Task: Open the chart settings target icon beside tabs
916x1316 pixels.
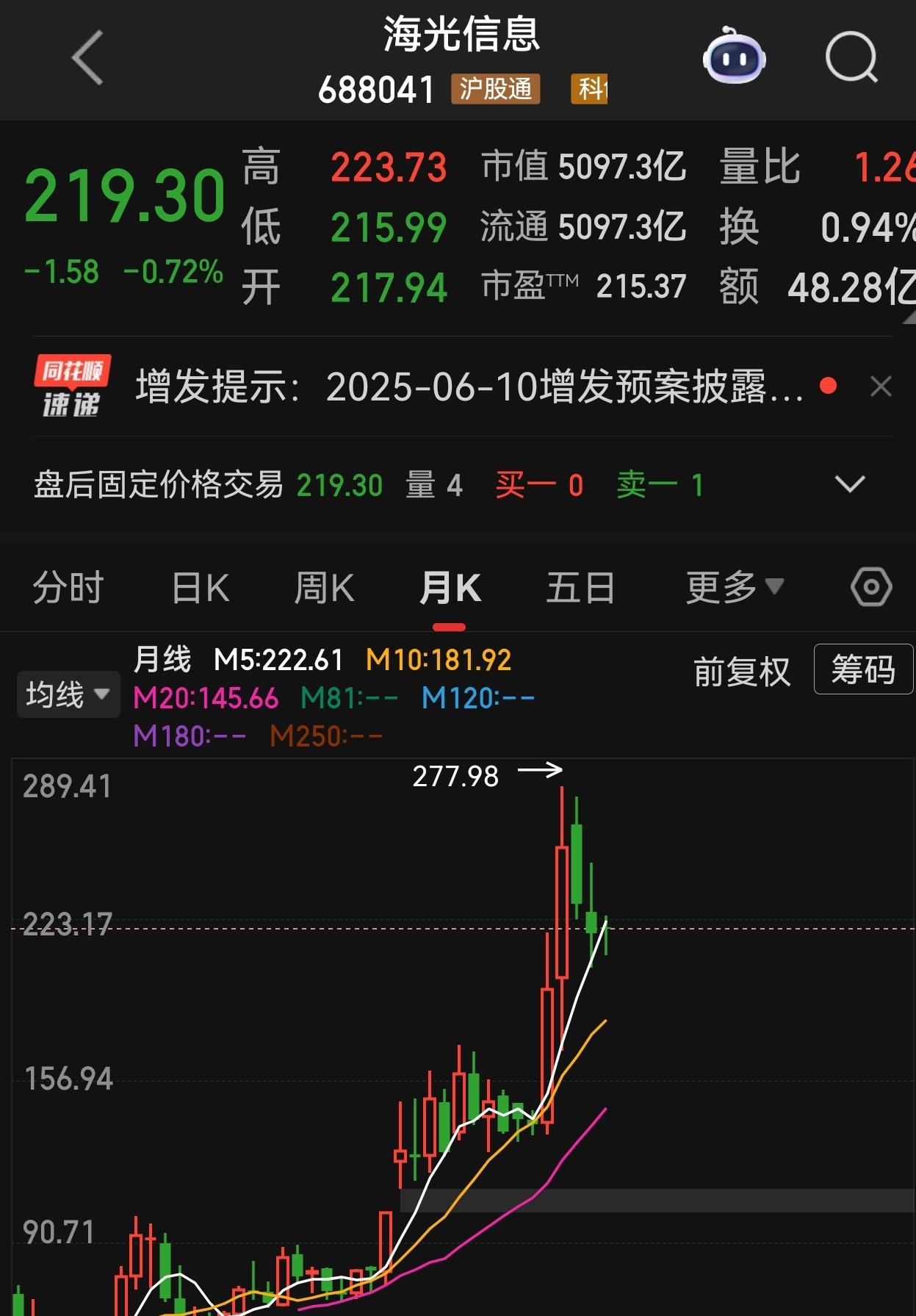Action: click(870, 586)
